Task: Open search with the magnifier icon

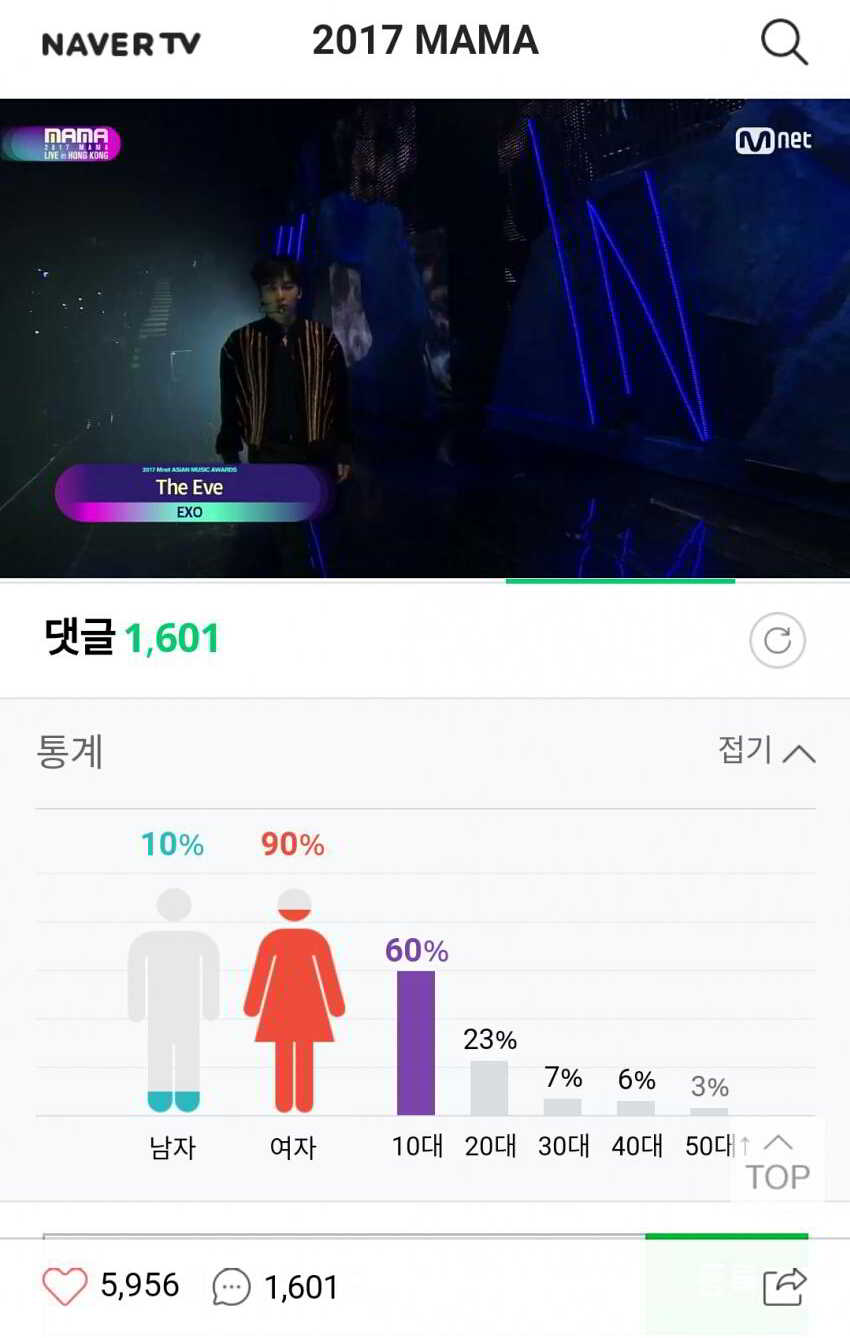Action: point(783,43)
